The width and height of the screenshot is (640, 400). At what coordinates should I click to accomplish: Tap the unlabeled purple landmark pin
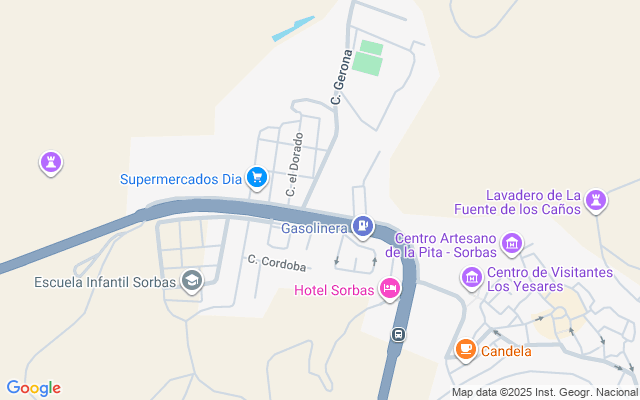51,161
